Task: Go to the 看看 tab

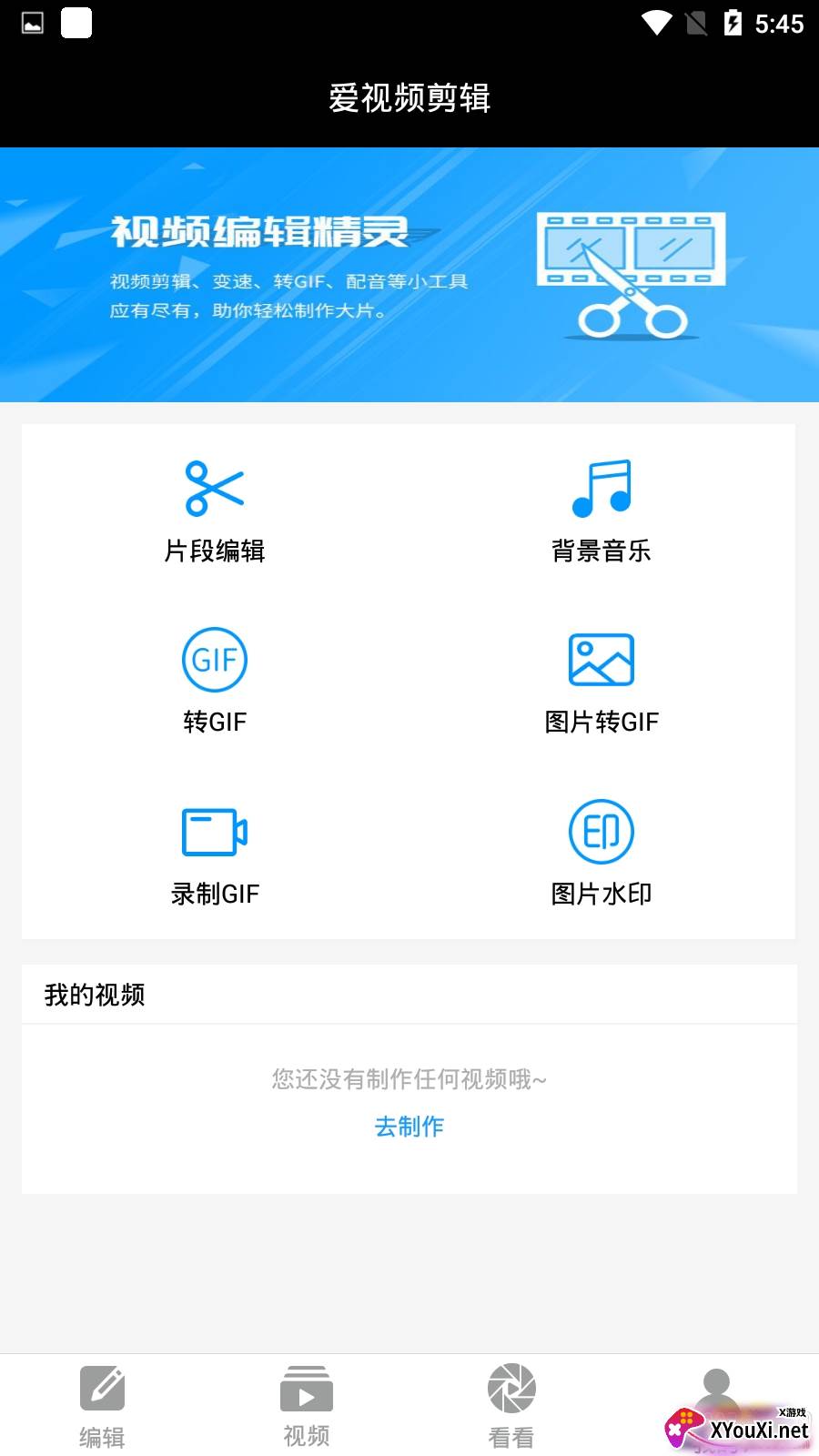Action: (x=511, y=1405)
